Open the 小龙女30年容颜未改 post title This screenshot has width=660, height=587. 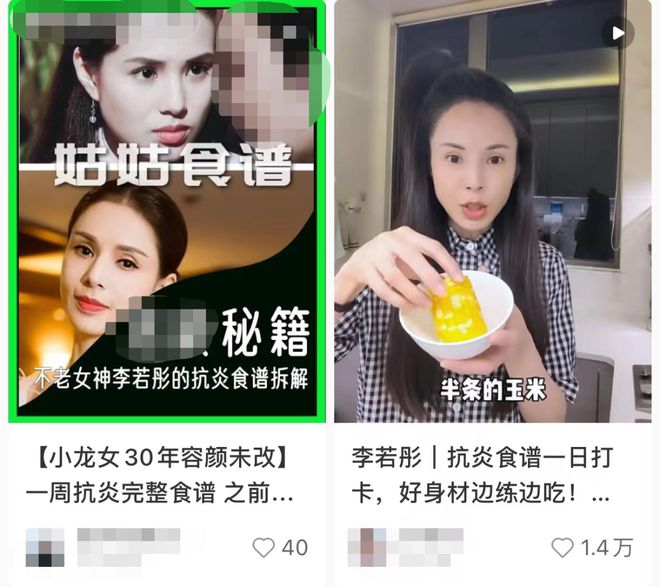160,476
